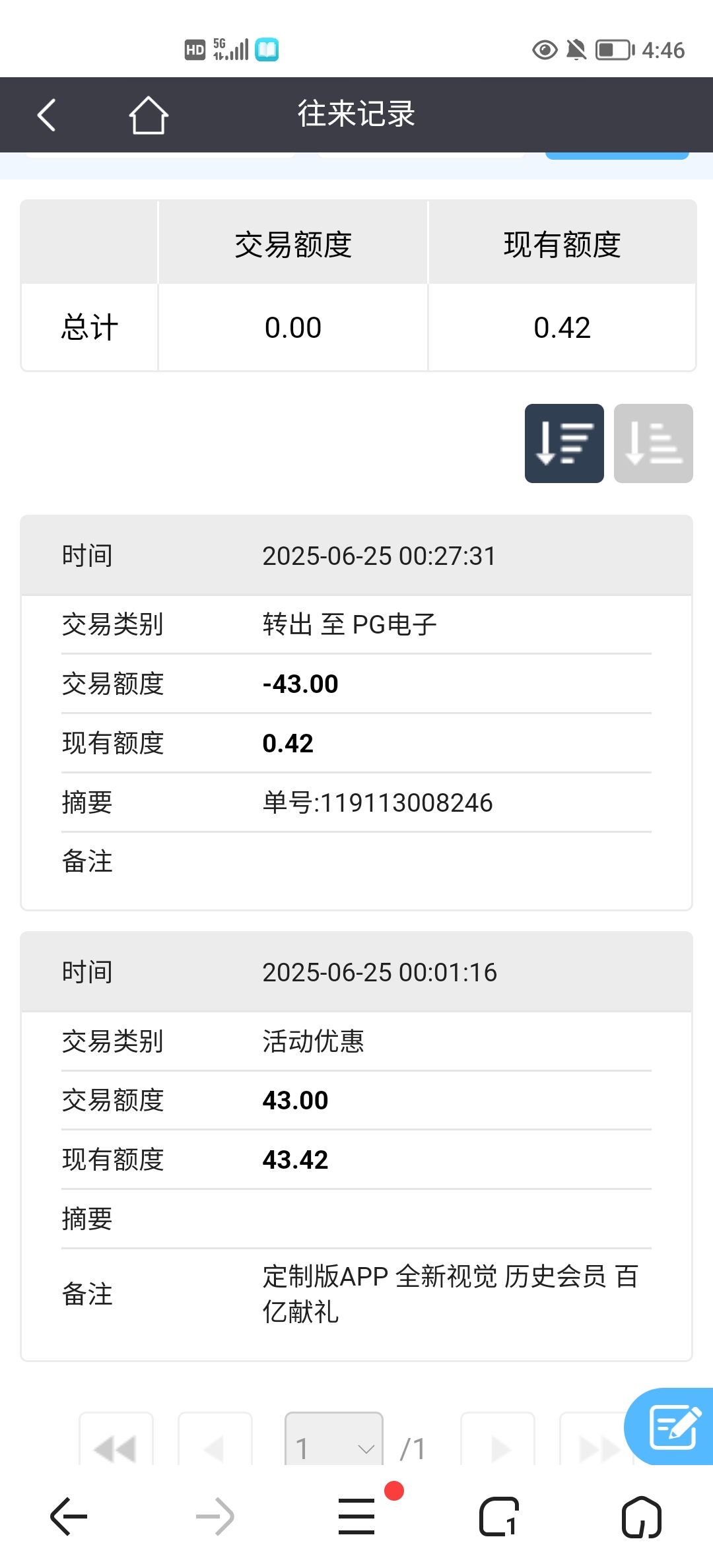
Task: Open the browser menu with red dot
Action: tap(357, 1517)
